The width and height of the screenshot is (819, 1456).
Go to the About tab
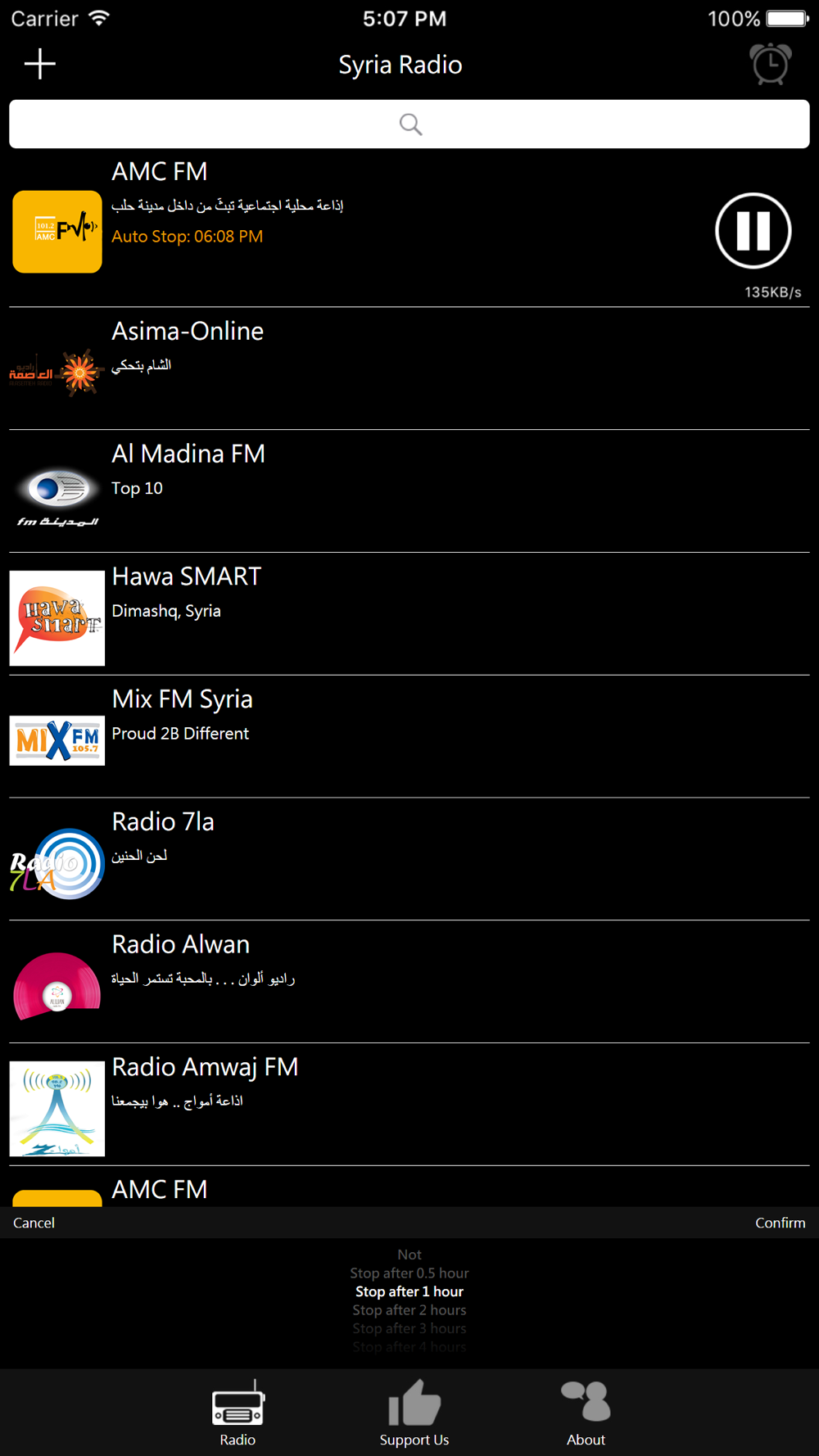coord(586,1413)
